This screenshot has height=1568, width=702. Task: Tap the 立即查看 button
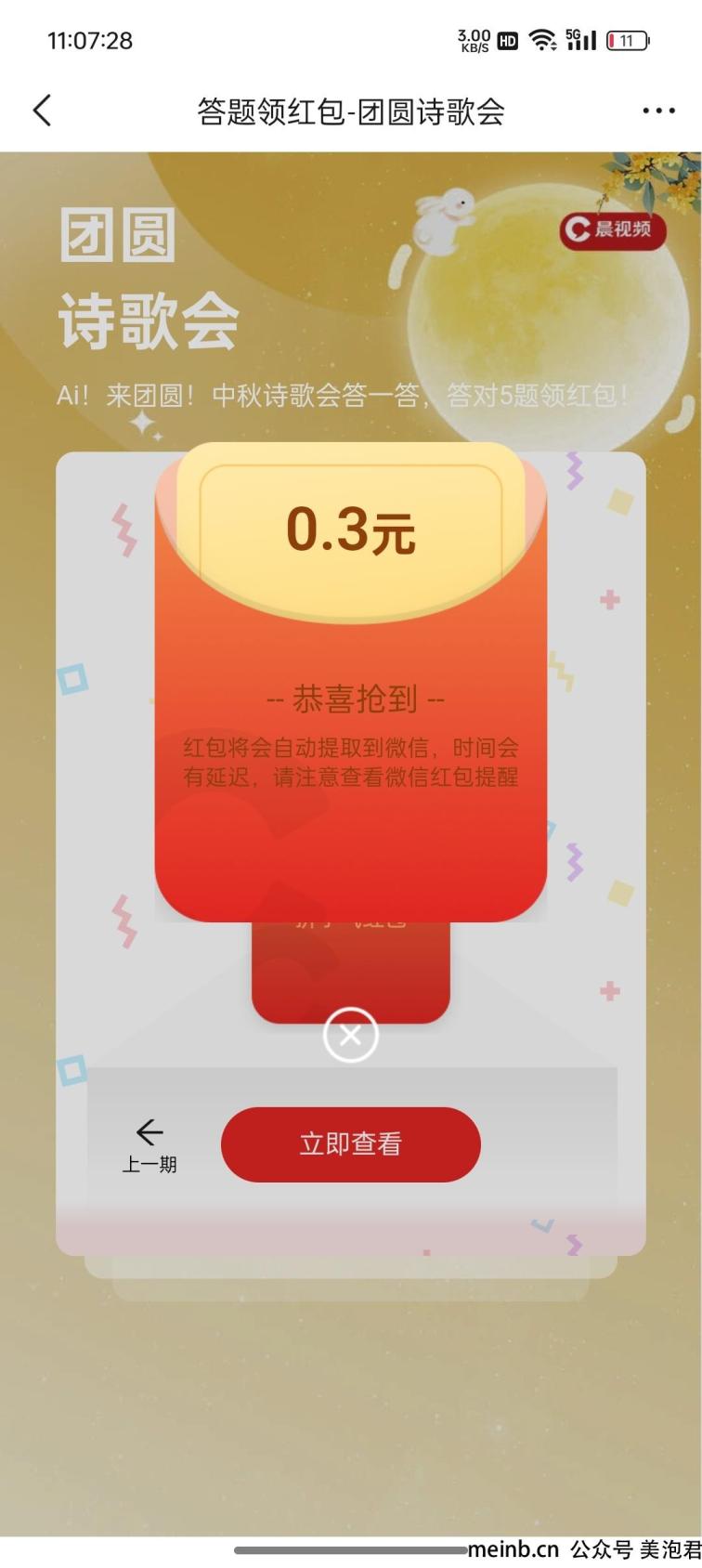350,1144
